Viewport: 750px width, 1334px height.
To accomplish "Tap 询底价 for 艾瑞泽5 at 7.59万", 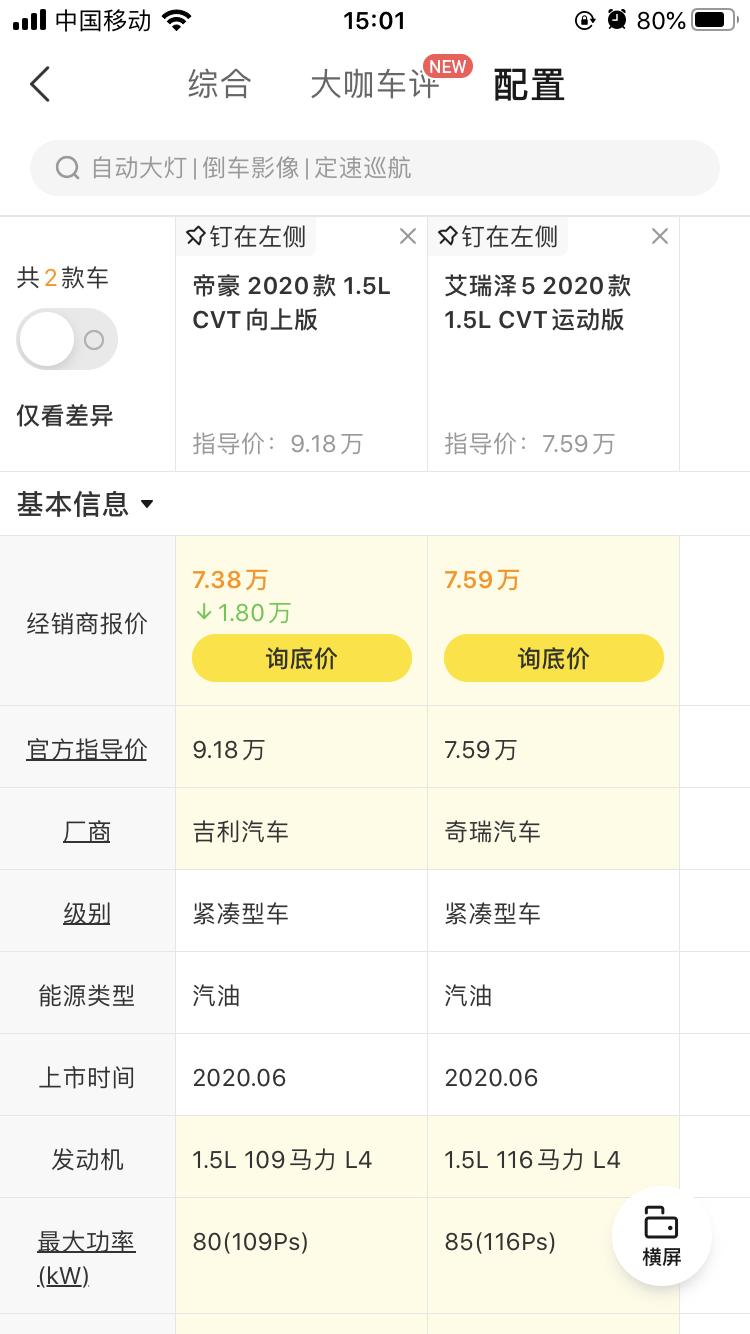I will 554,658.
